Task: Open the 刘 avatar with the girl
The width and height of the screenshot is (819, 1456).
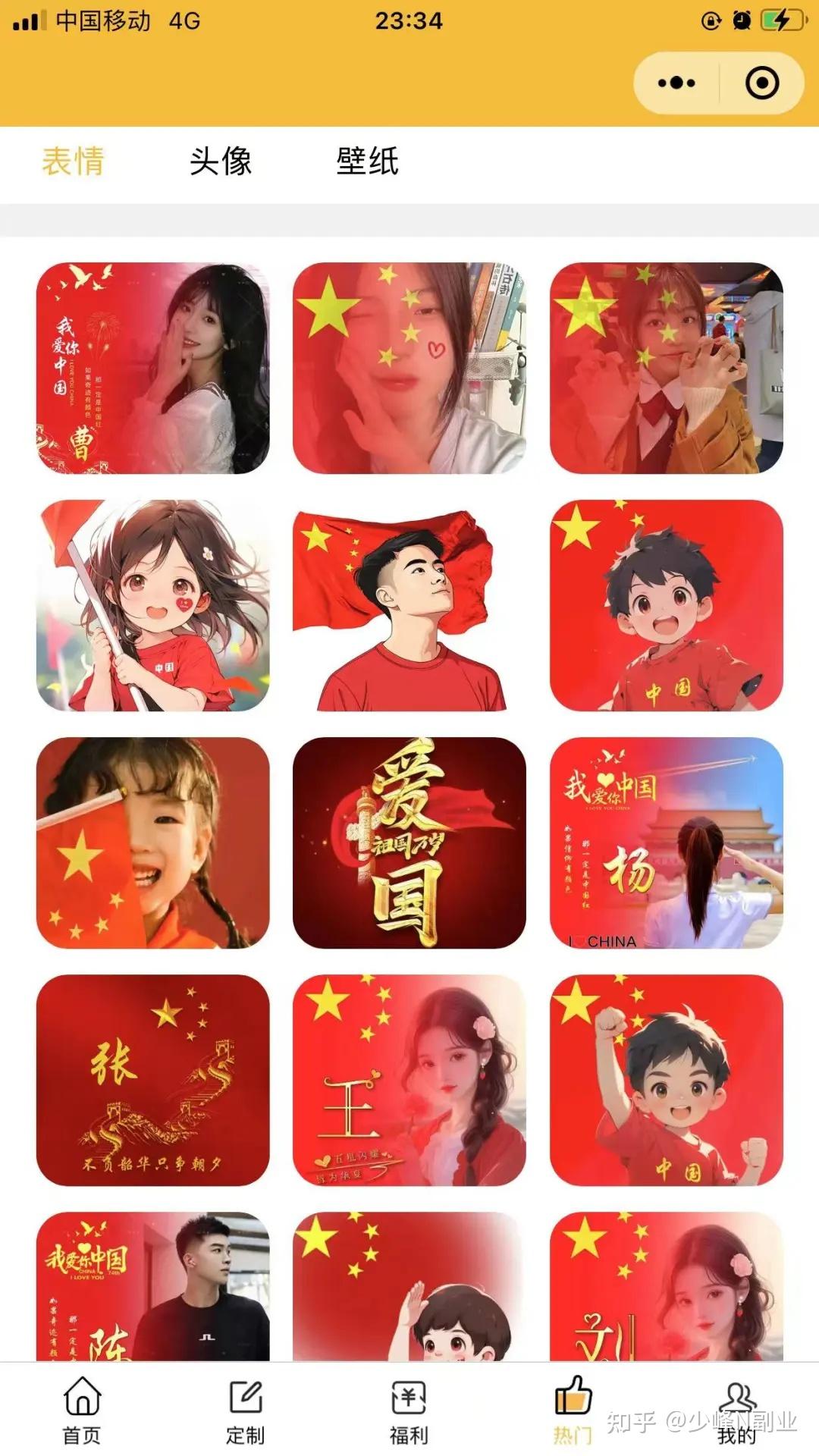Action: pyautogui.click(x=666, y=1285)
